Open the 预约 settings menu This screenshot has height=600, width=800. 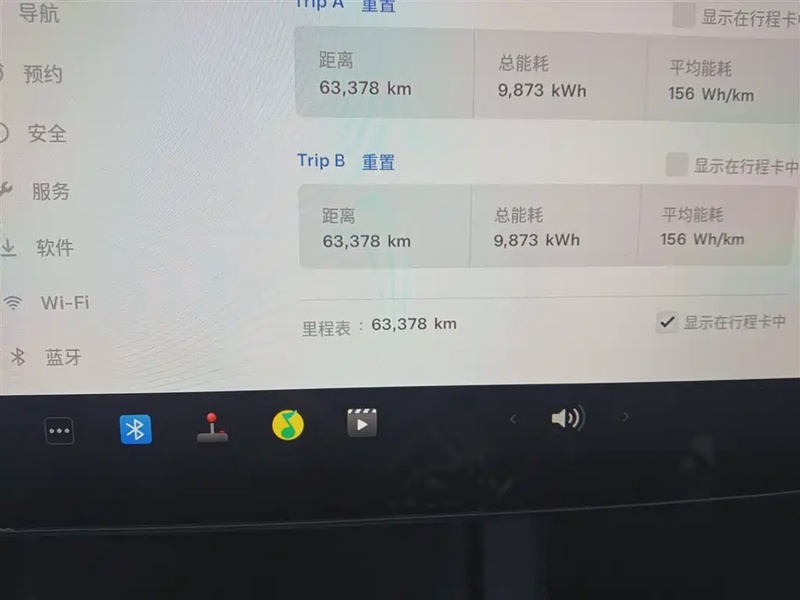click(43, 75)
